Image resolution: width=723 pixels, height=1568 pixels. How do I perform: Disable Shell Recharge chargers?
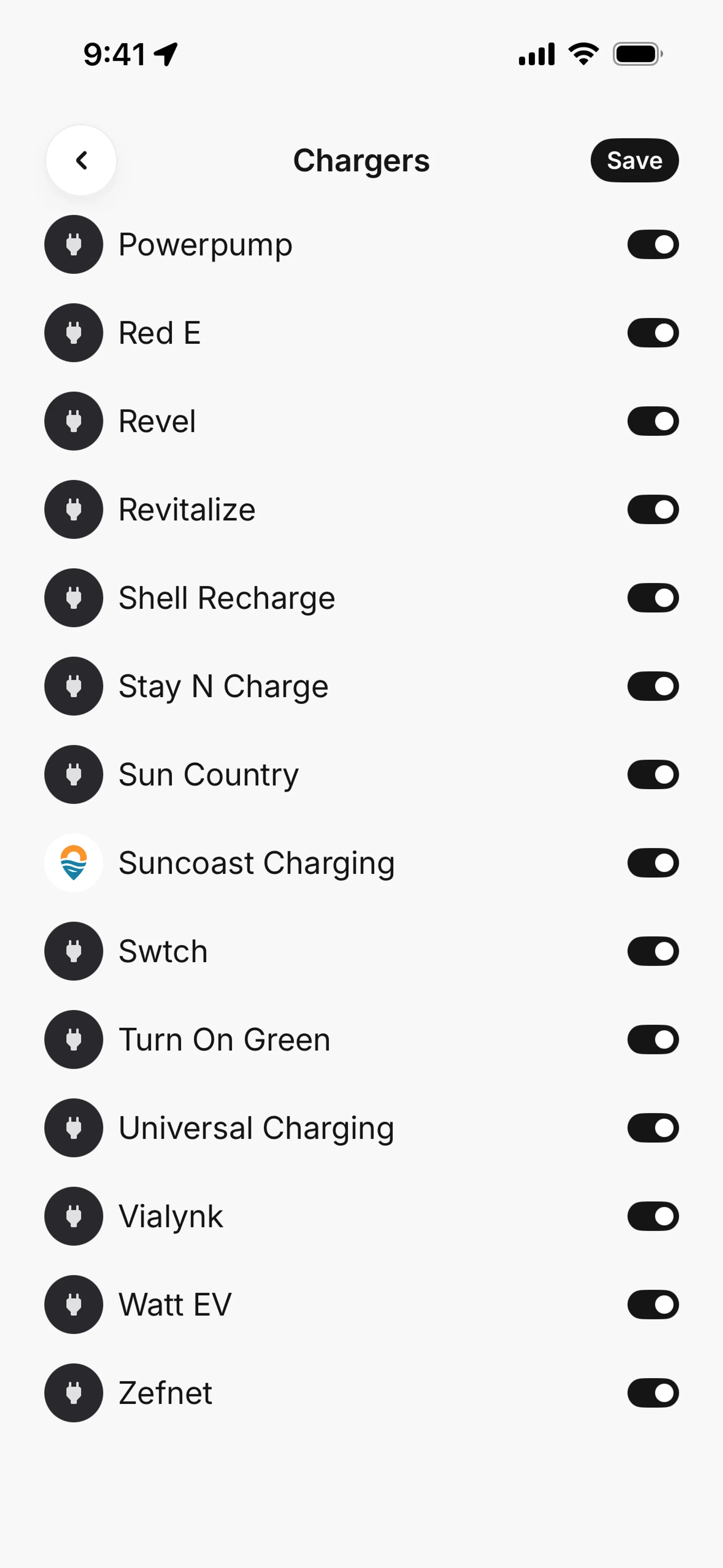pos(653,597)
